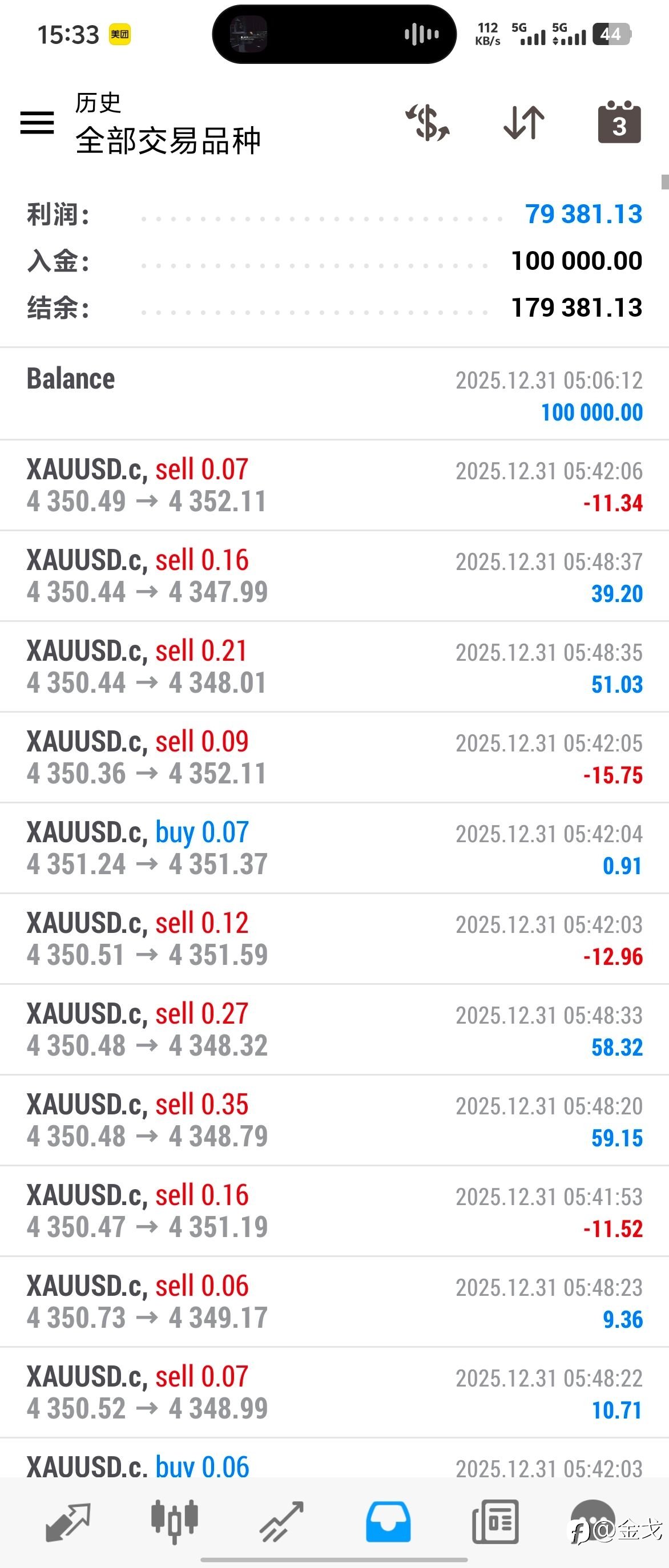Image resolution: width=669 pixels, height=1568 pixels.
Task: Open the symbol filter dollar icon
Action: coord(428,122)
